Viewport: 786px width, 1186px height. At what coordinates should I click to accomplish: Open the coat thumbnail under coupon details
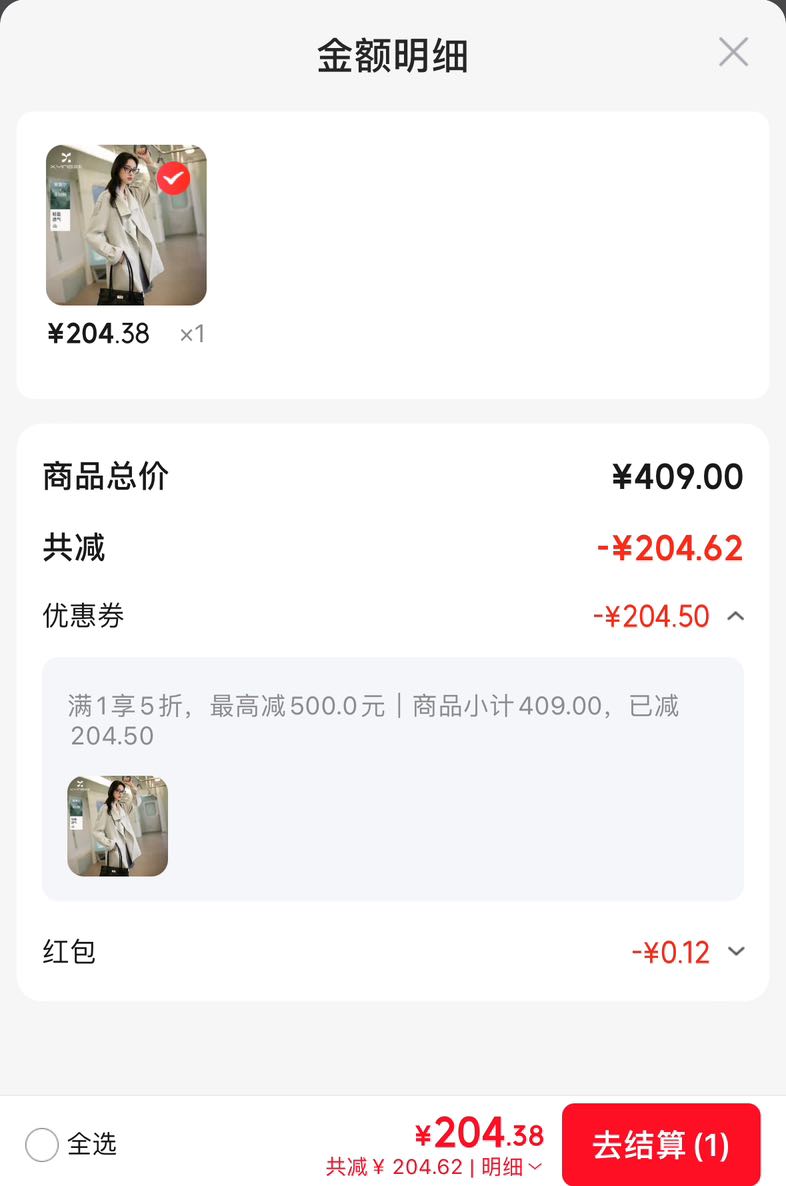point(117,826)
